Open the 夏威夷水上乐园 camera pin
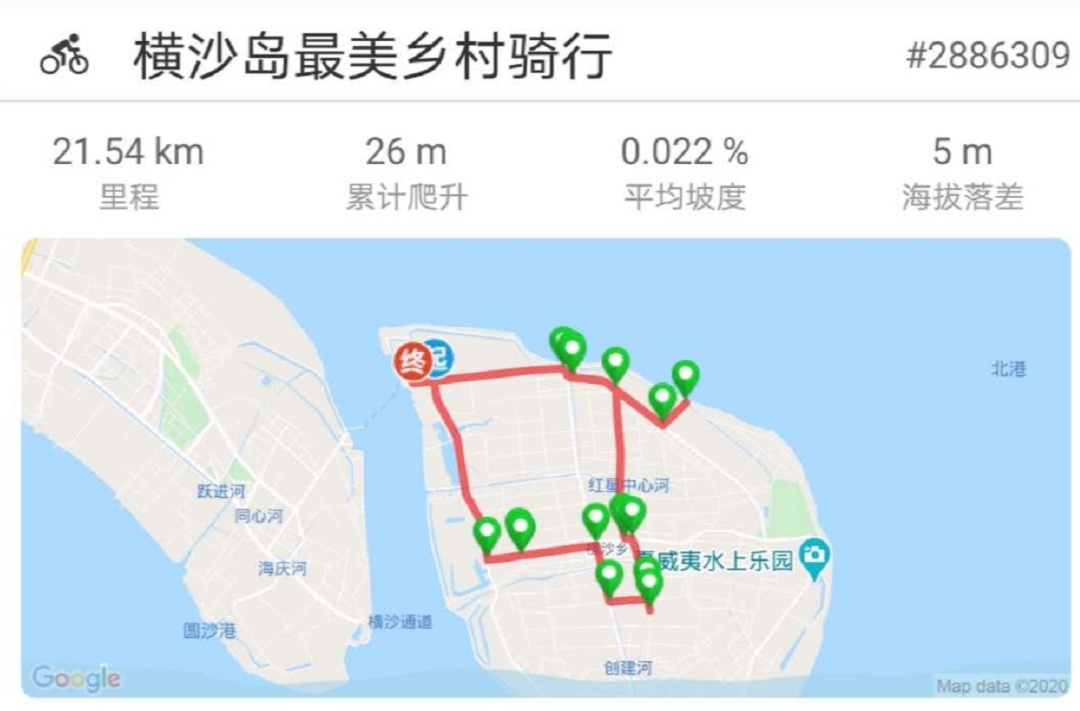The height and width of the screenshot is (711, 1080). pos(815,559)
